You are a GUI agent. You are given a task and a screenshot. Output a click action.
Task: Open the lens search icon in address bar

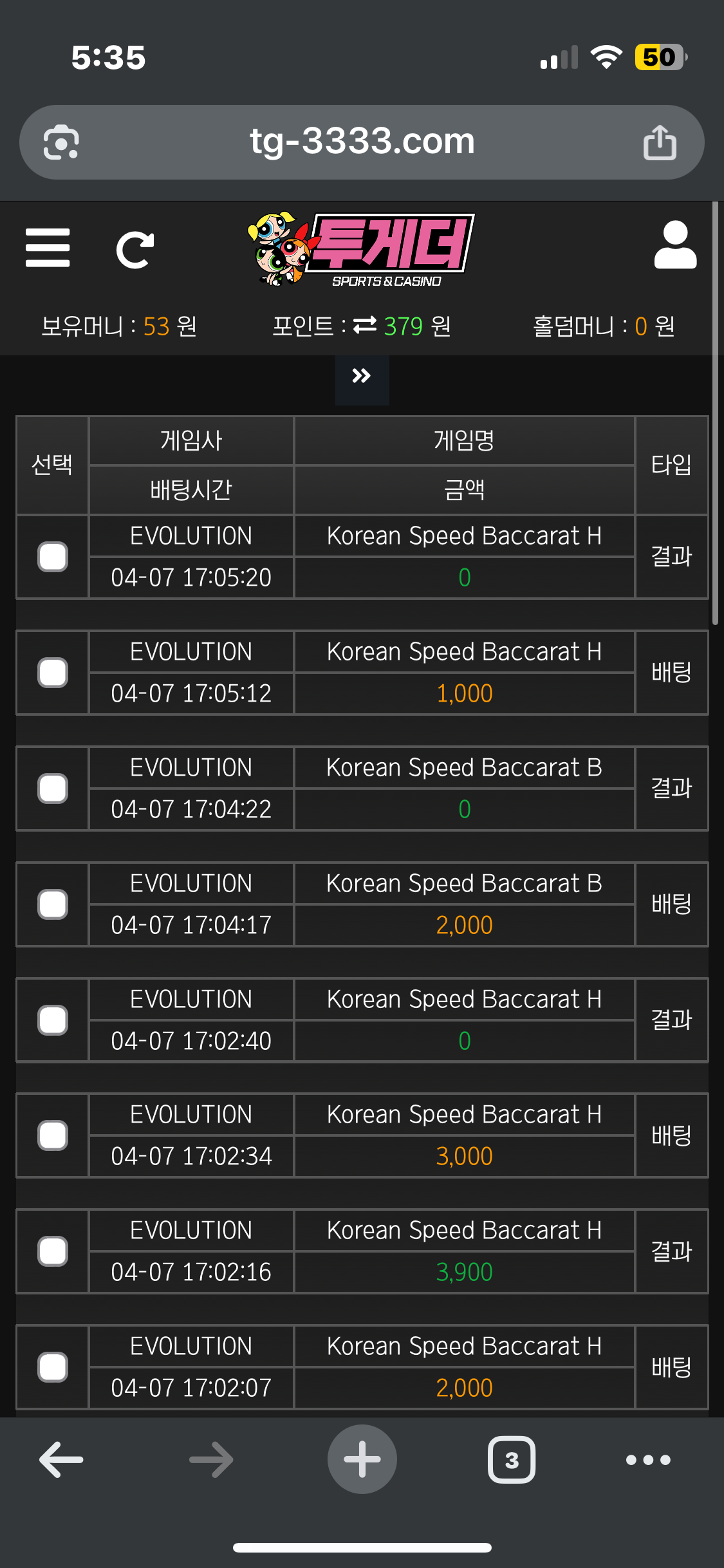click(x=61, y=142)
